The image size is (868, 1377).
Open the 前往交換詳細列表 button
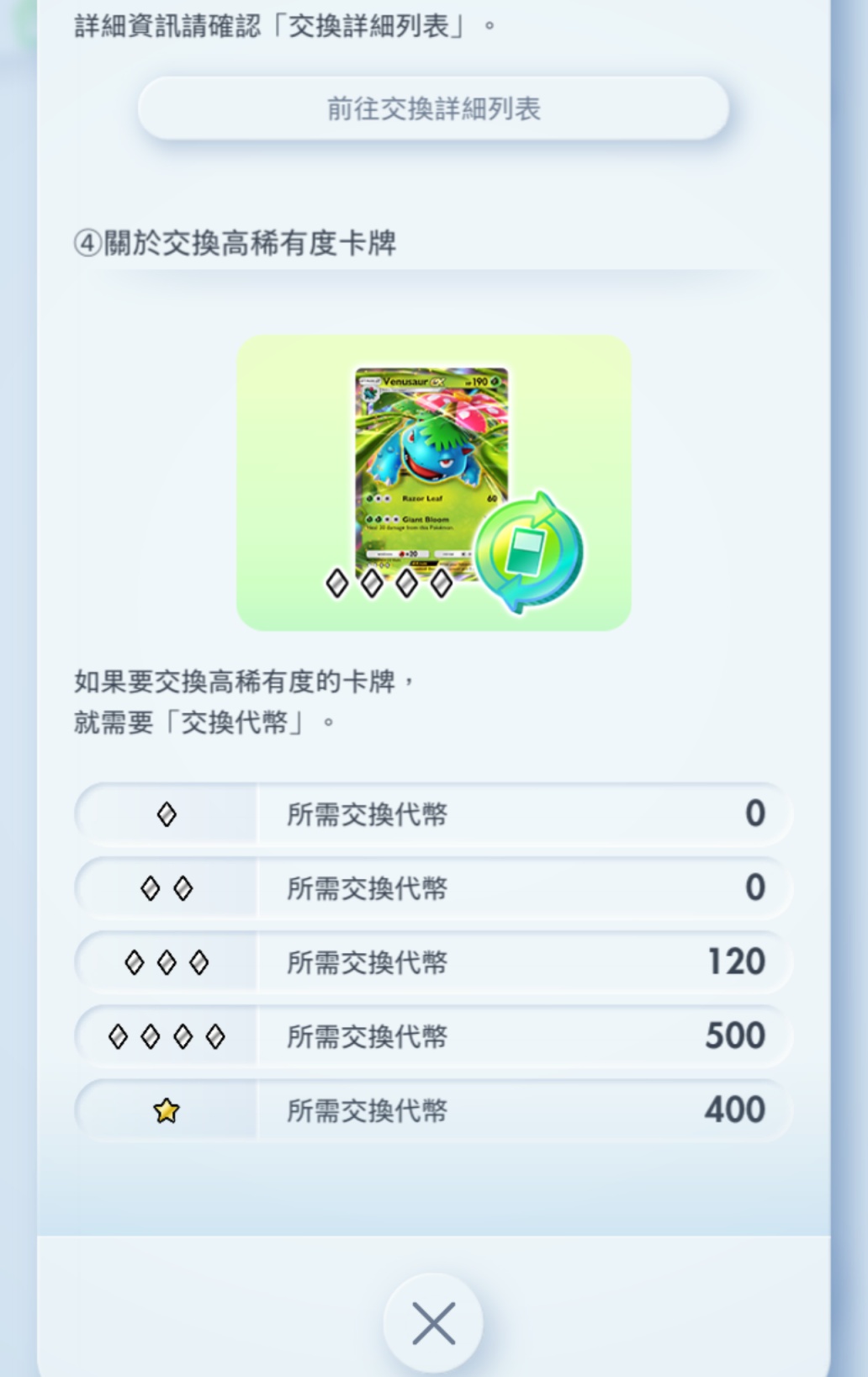[x=433, y=109]
